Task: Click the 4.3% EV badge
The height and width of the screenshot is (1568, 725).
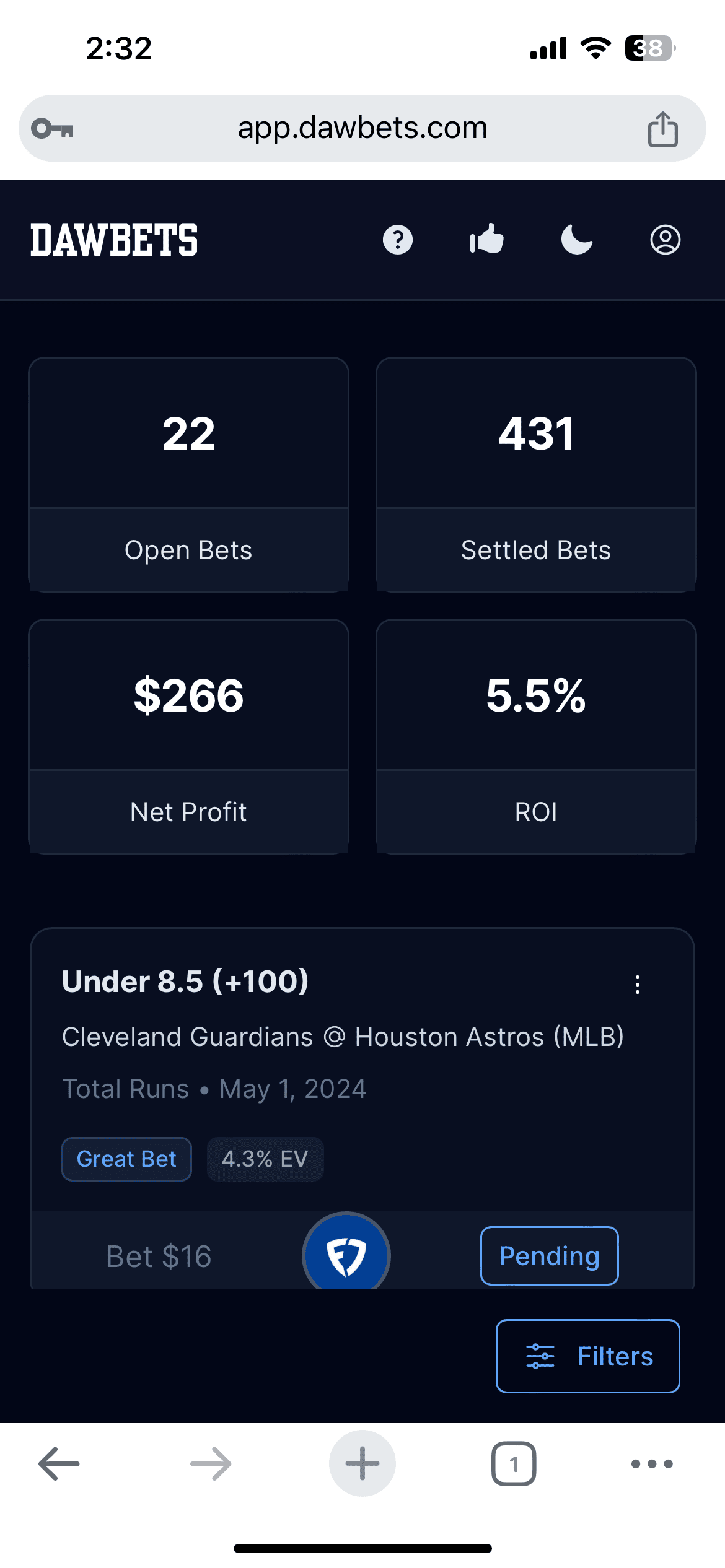Action: click(x=265, y=1159)
